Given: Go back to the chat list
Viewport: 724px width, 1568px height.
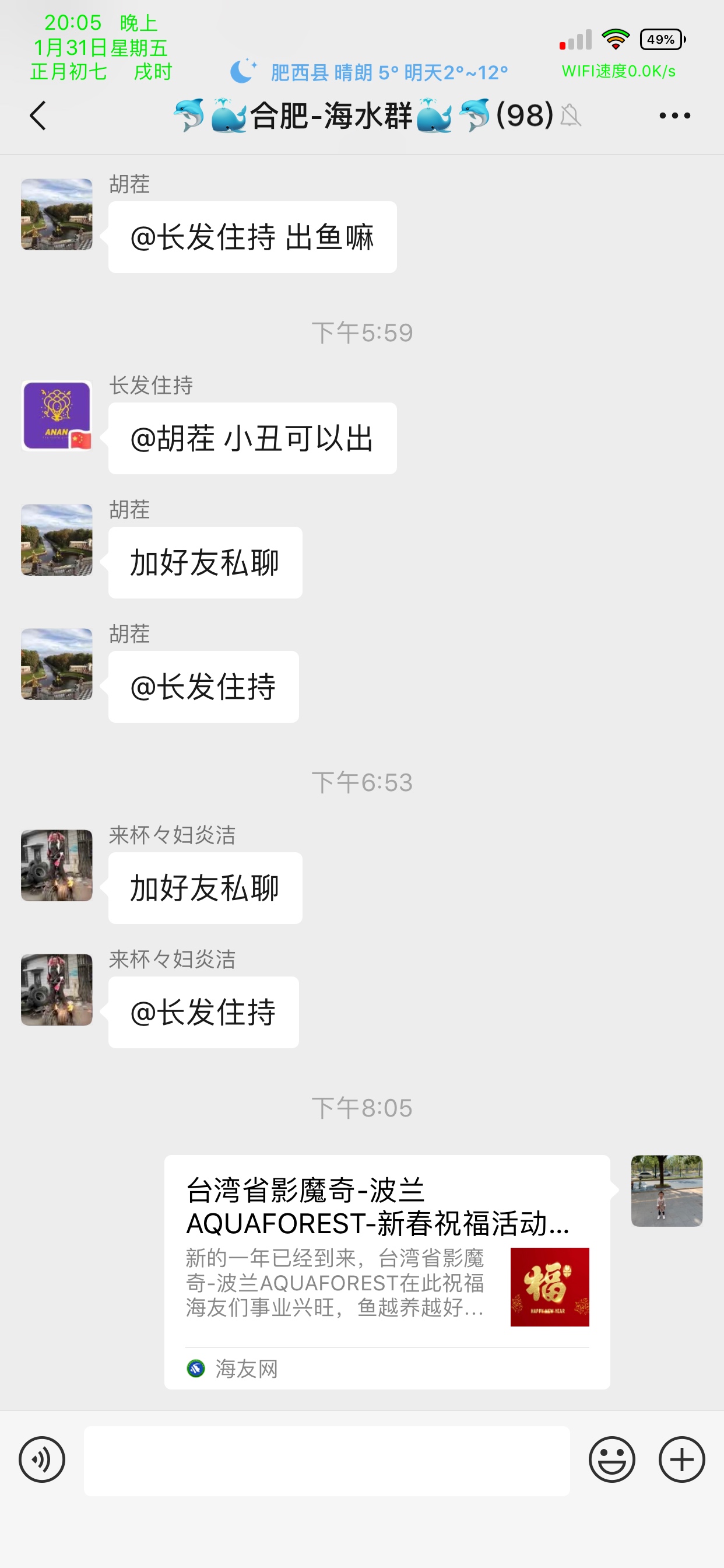Looking at the screenshot, I should point(38,116).
